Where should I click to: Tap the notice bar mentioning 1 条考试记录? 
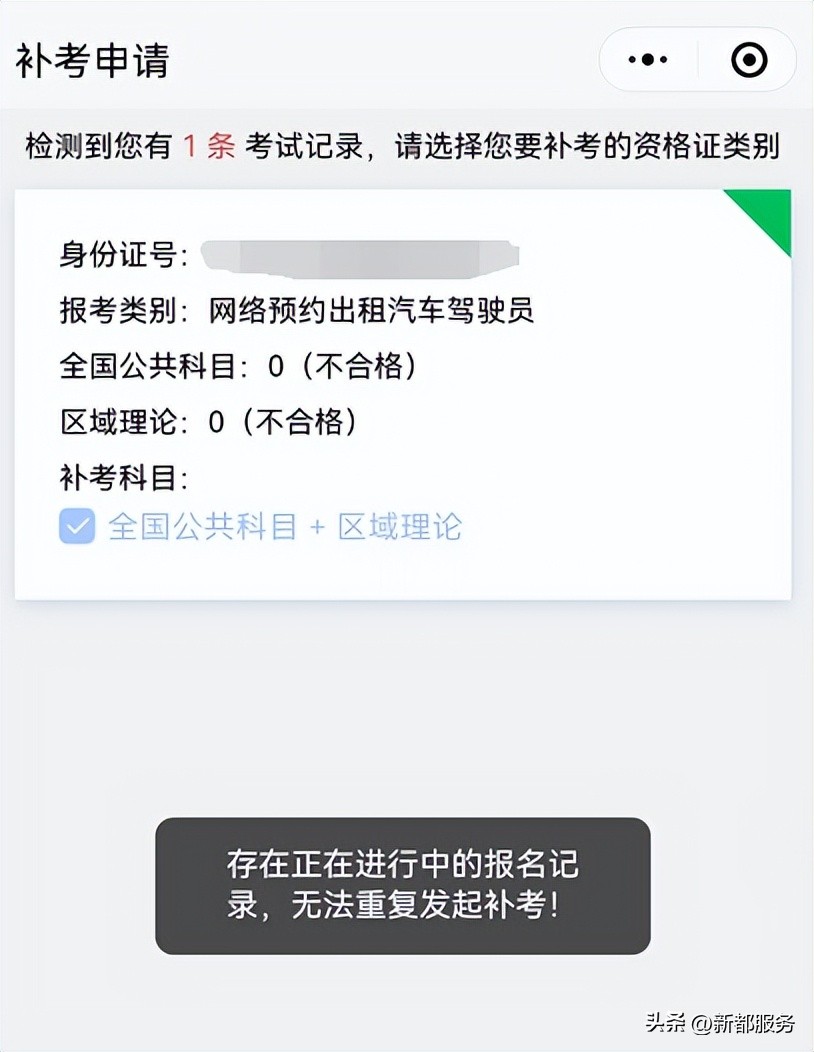coord(406,145)
